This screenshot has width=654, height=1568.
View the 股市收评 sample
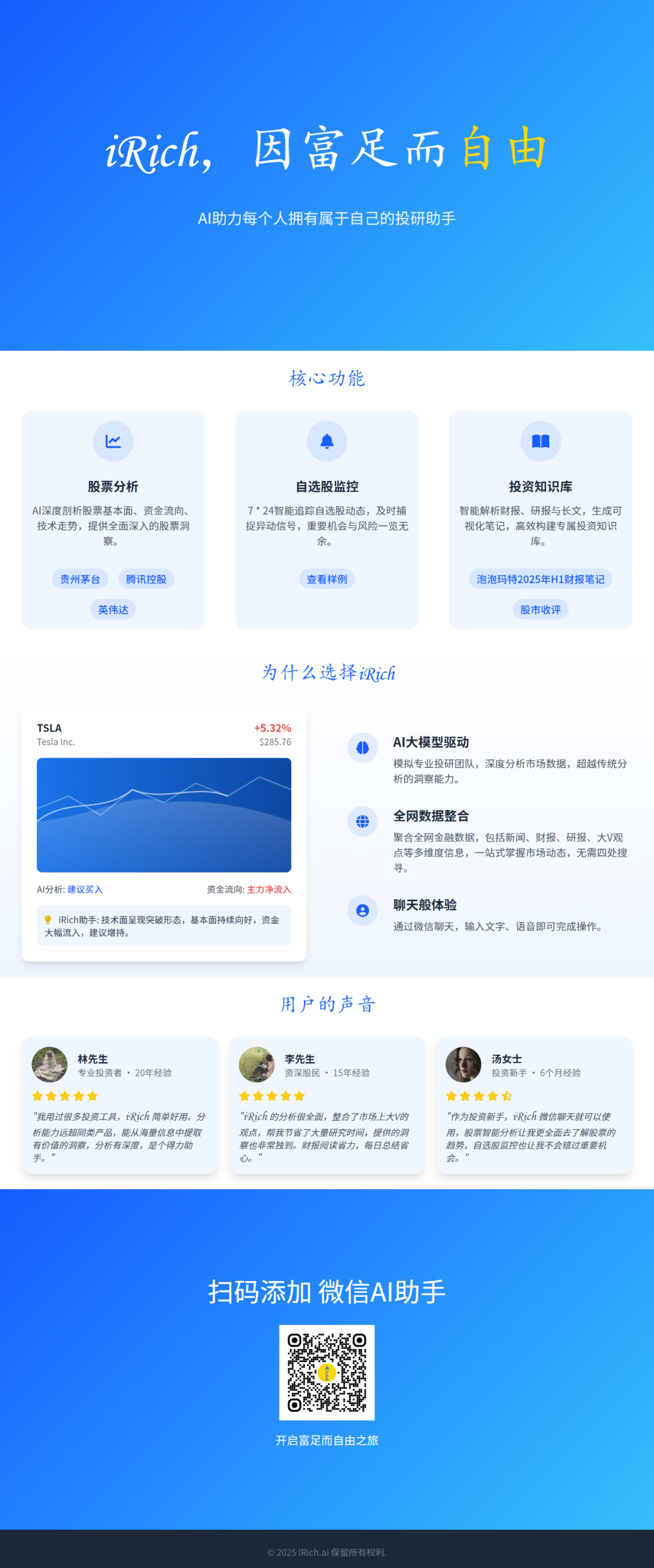(x=540, y=609)
